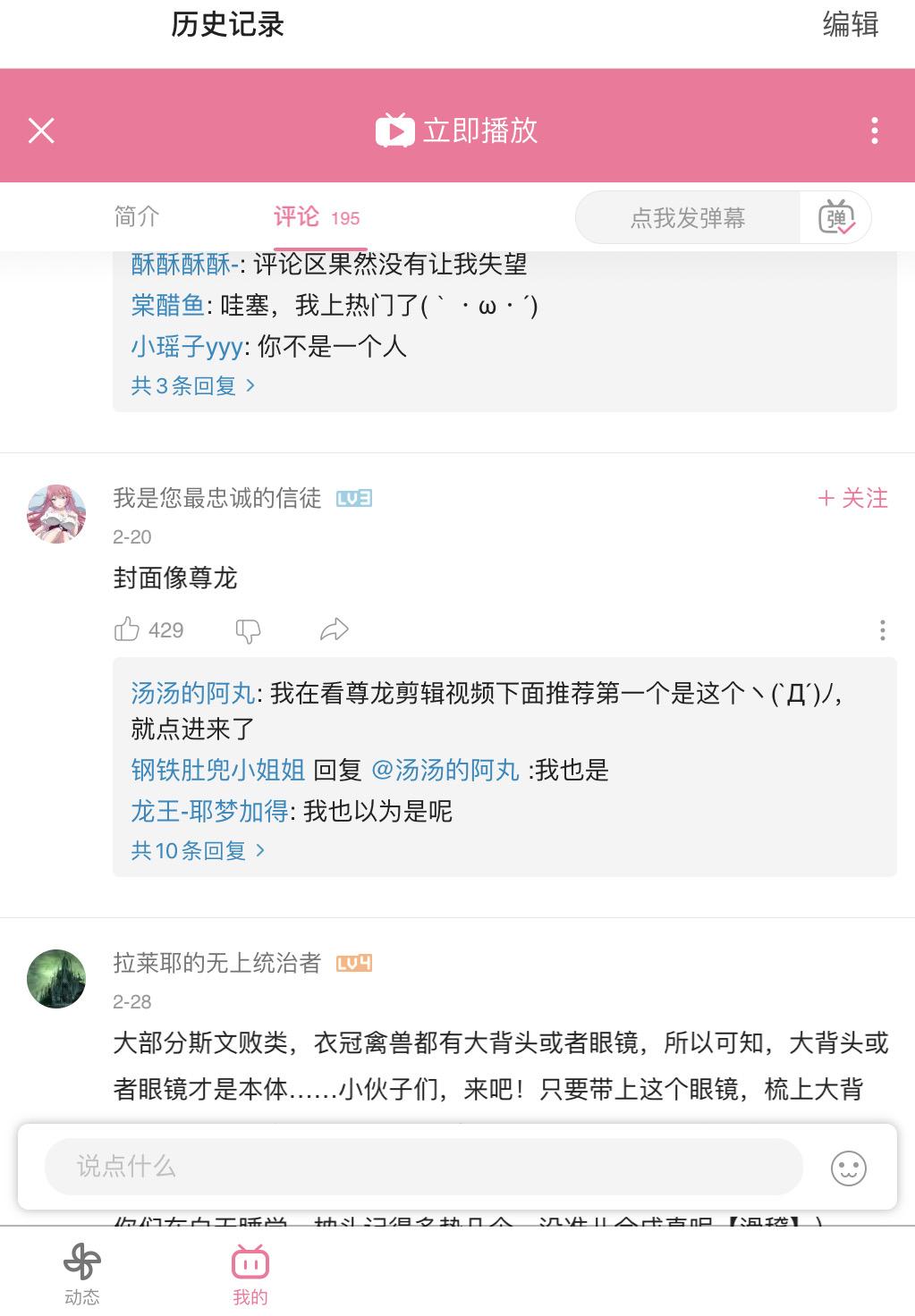Open 拉莱耶的无上统治者 avatar profile
The width and height of the screenshot is (915, 1316).
coord(56,979)
